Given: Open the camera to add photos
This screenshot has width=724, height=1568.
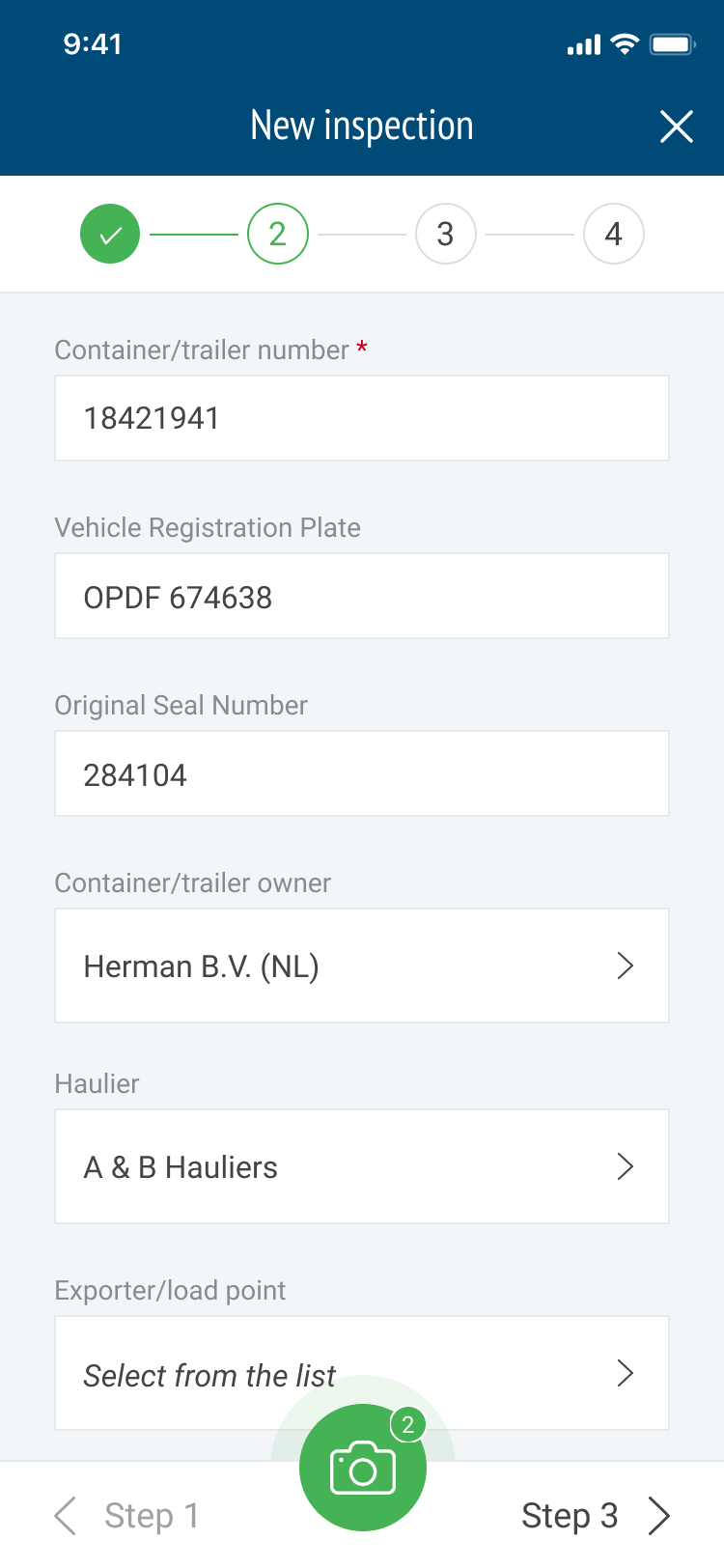Looking at the screenshot, I should [363, 1468].
